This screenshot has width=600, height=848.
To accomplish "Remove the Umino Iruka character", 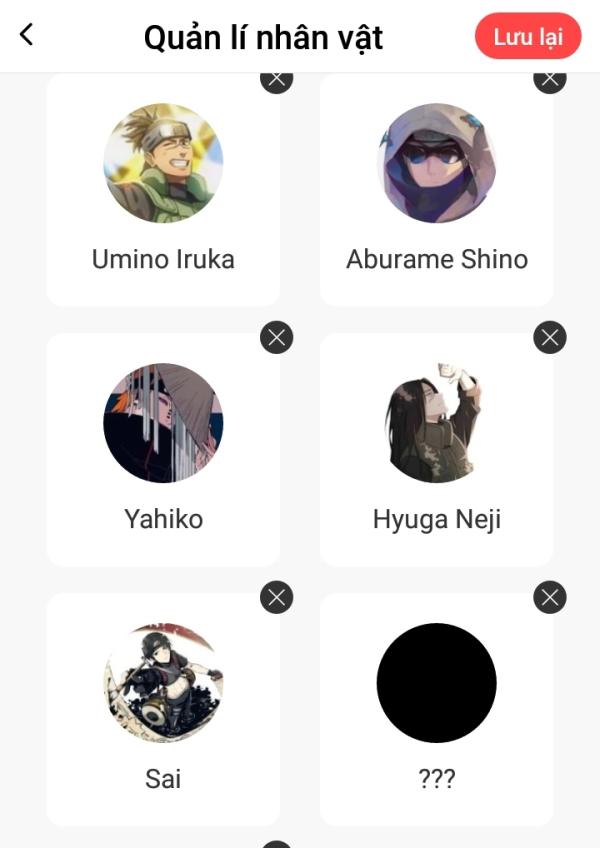I will point(277,80).
